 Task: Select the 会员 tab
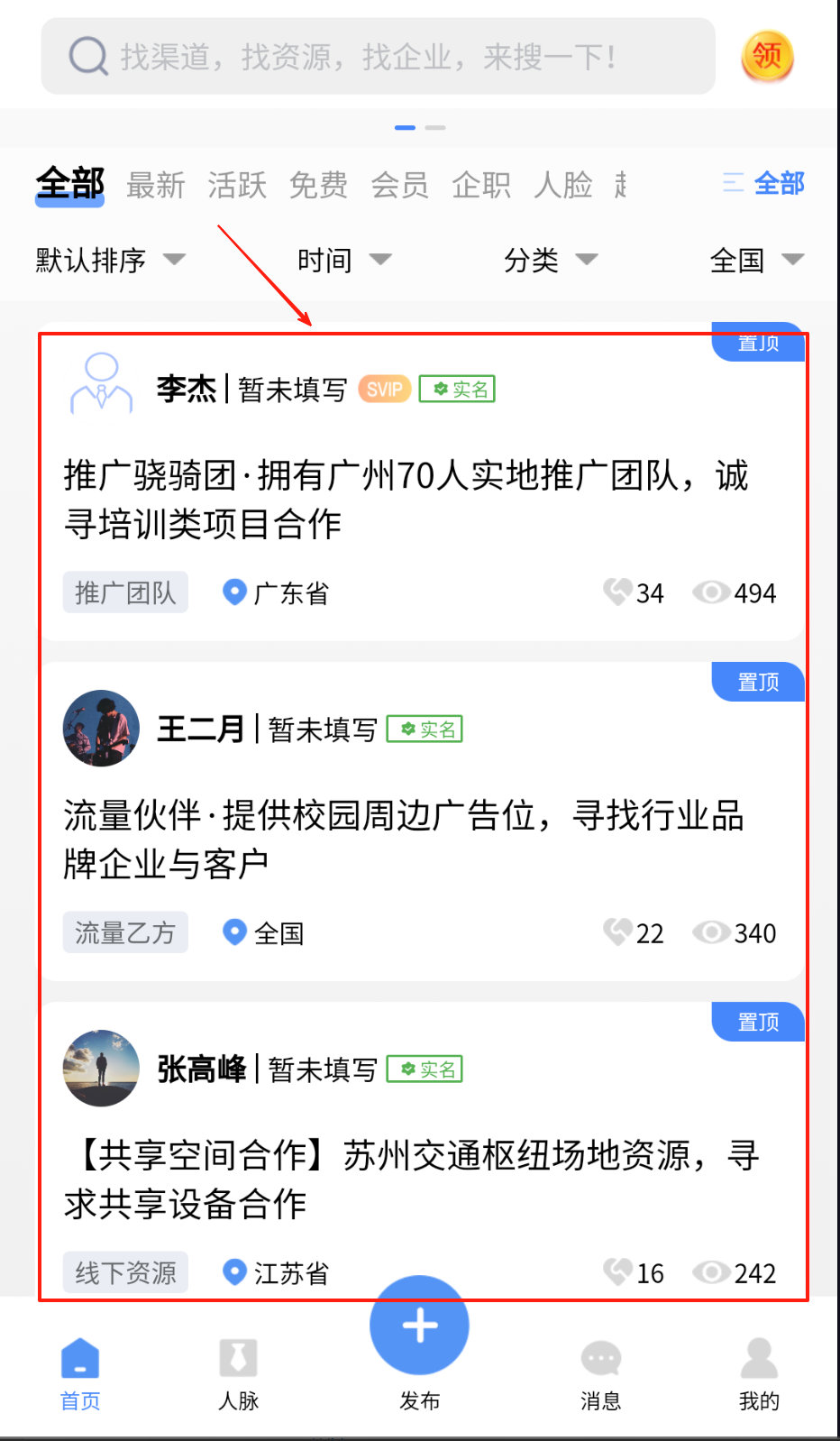[399, 185]
